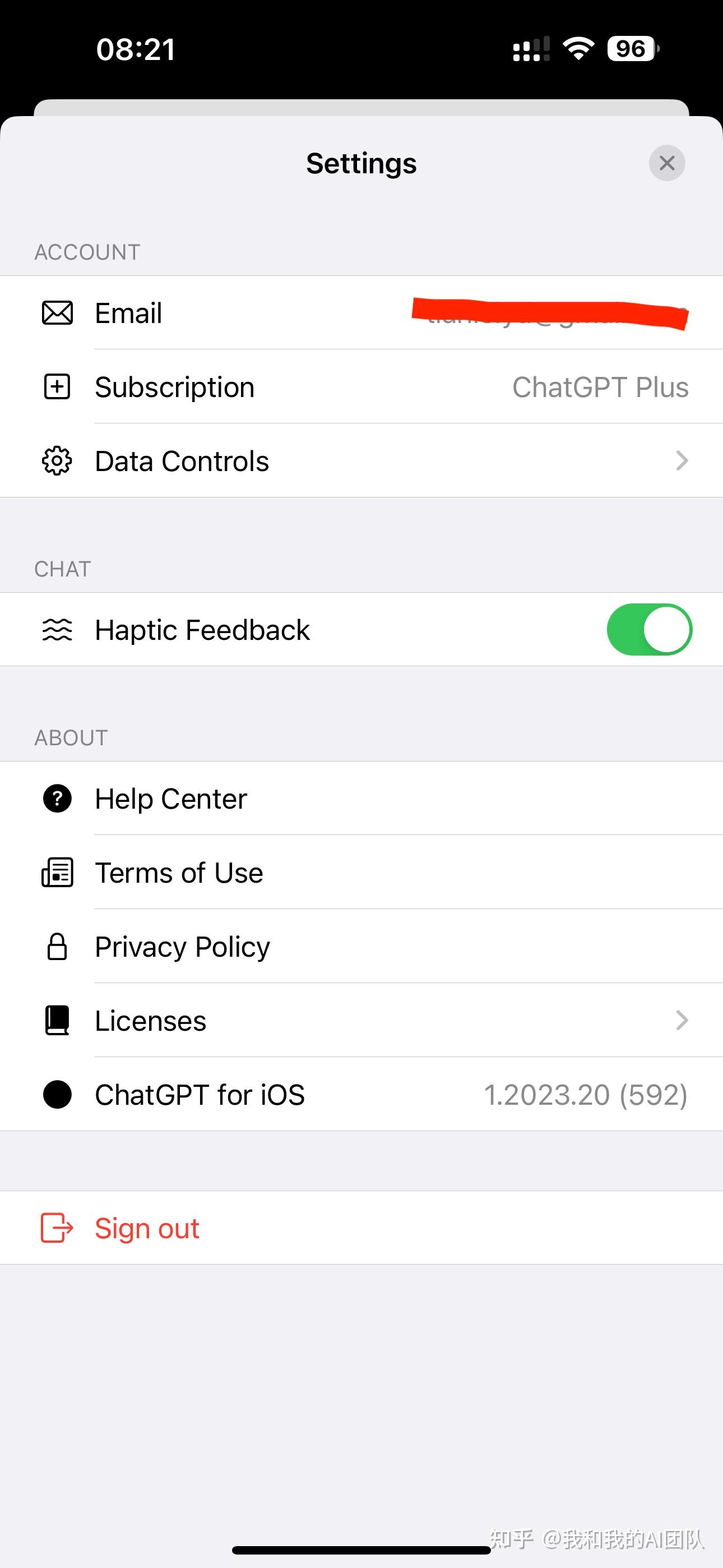Image resolution: width=723 pixels, height=1568 pixels.
Task: Click the Email envelope icon
Action: click(57, 313)
